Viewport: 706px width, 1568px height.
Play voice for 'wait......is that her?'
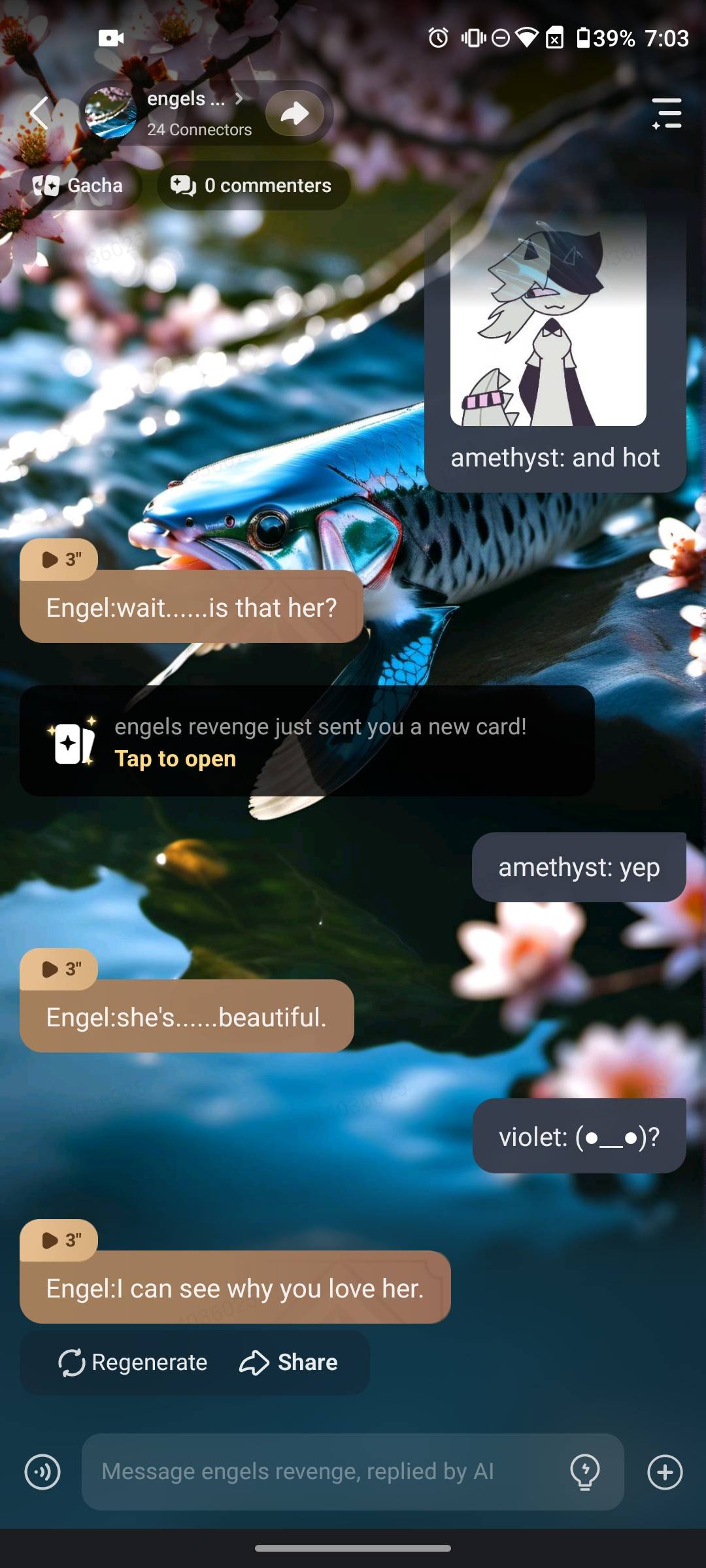pos(60,559)
